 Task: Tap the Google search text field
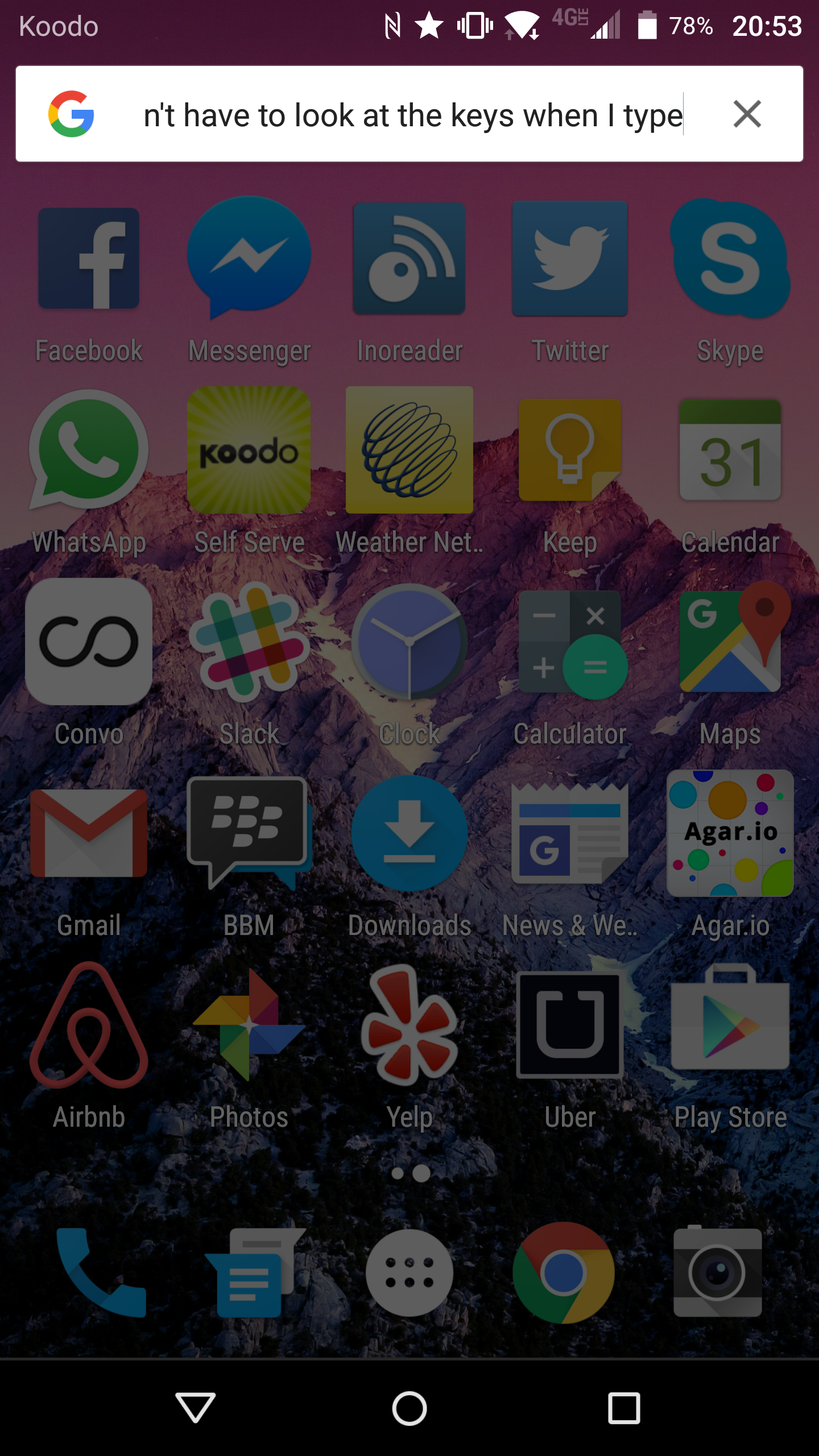point(413,115)
